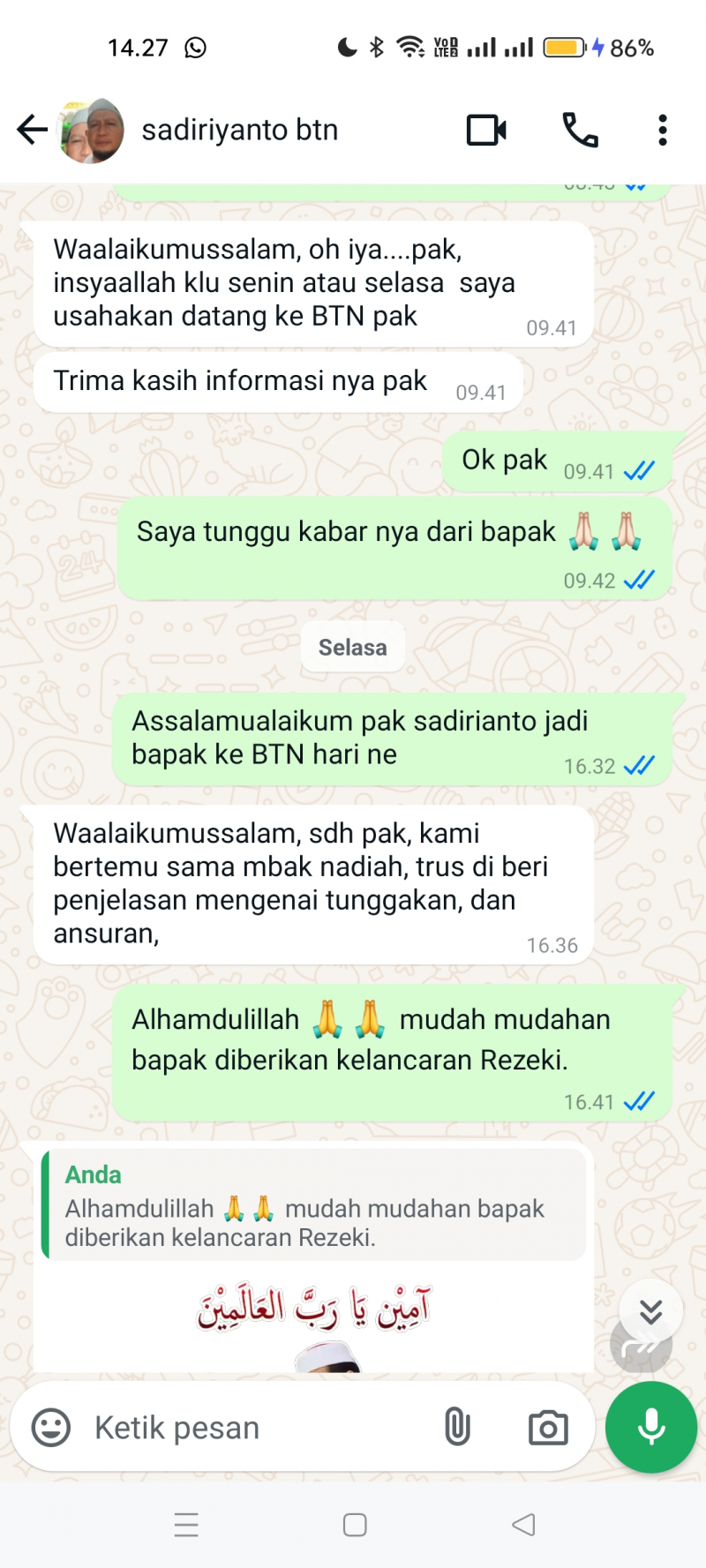Screen dimensions: 706x1568
Task: Open the system recent apps menu
Action: click(x=186, y=1525)
